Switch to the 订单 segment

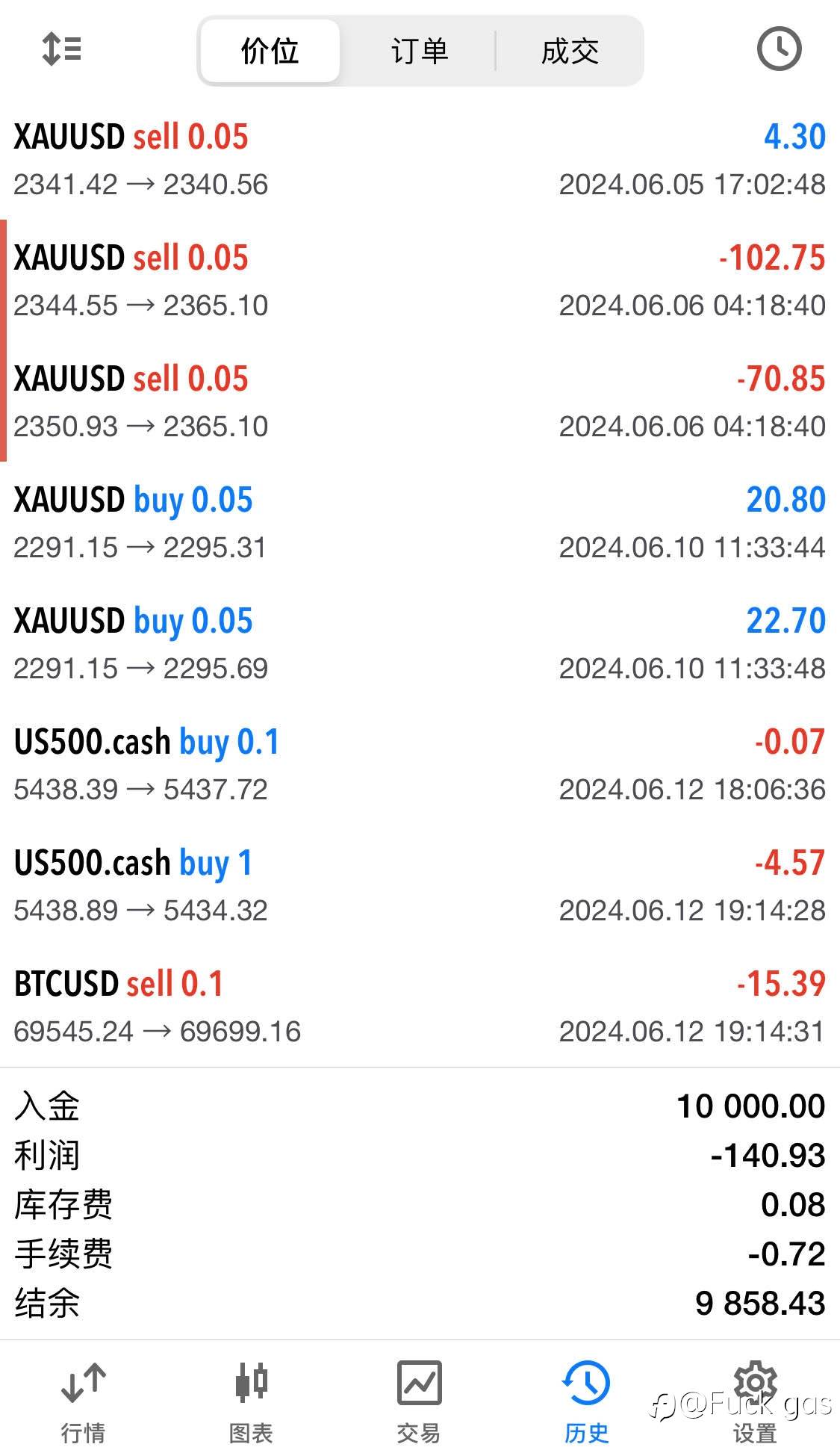click(420, 51)
